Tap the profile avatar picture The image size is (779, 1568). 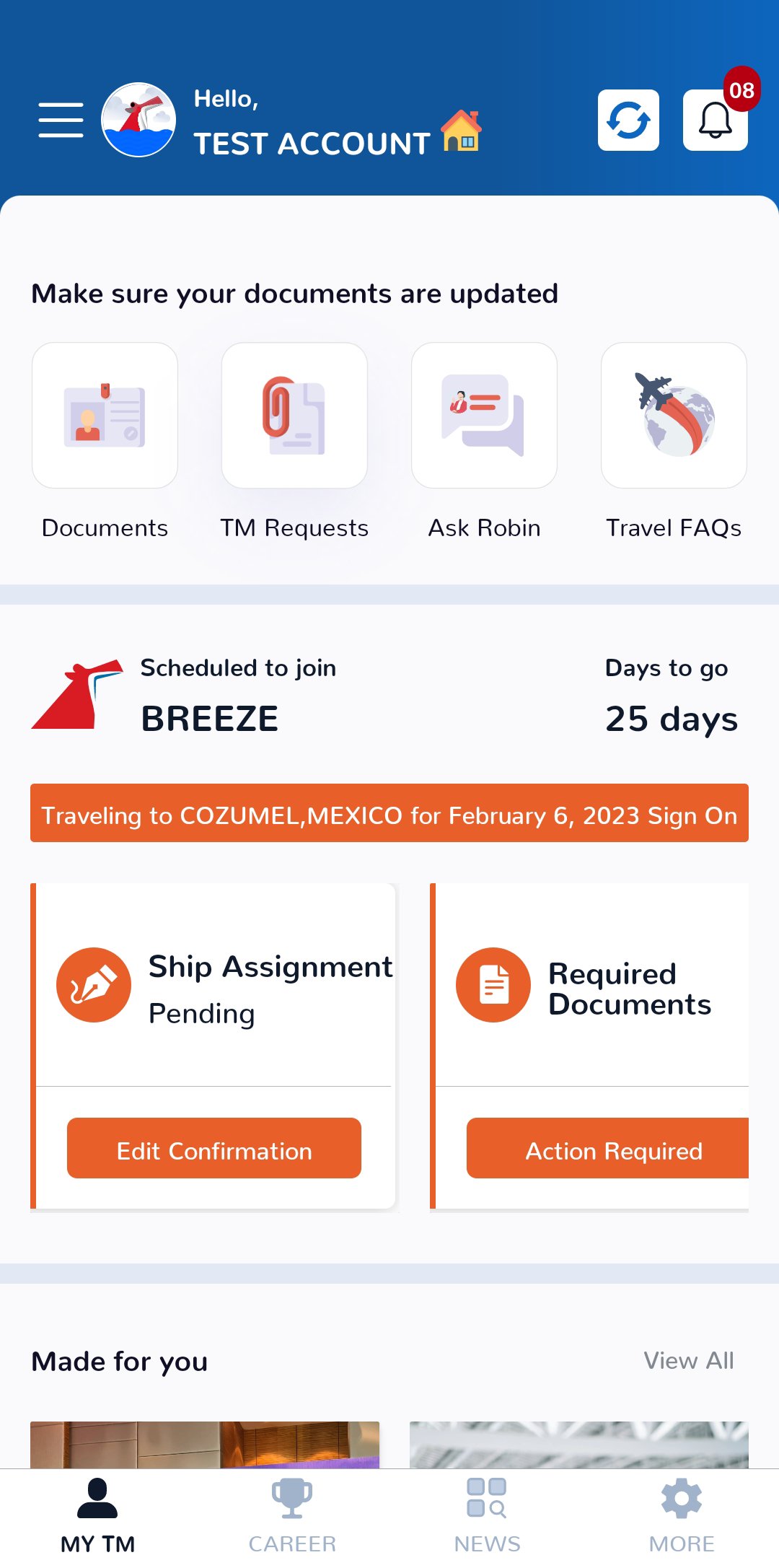(138, 120)
